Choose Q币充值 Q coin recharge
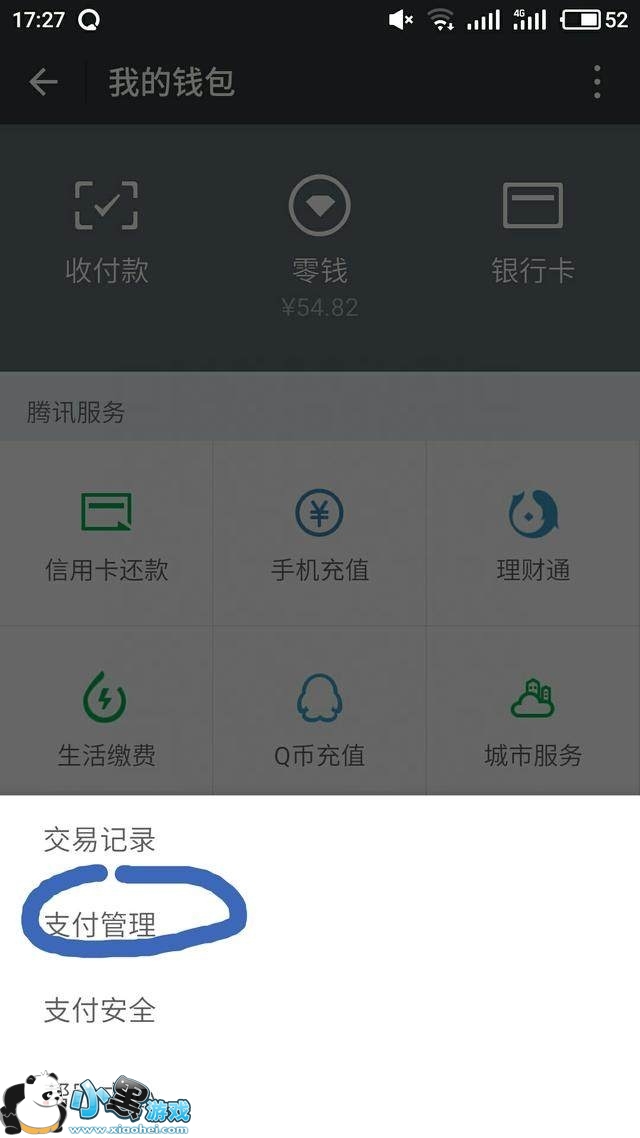 tap(320, 718)
